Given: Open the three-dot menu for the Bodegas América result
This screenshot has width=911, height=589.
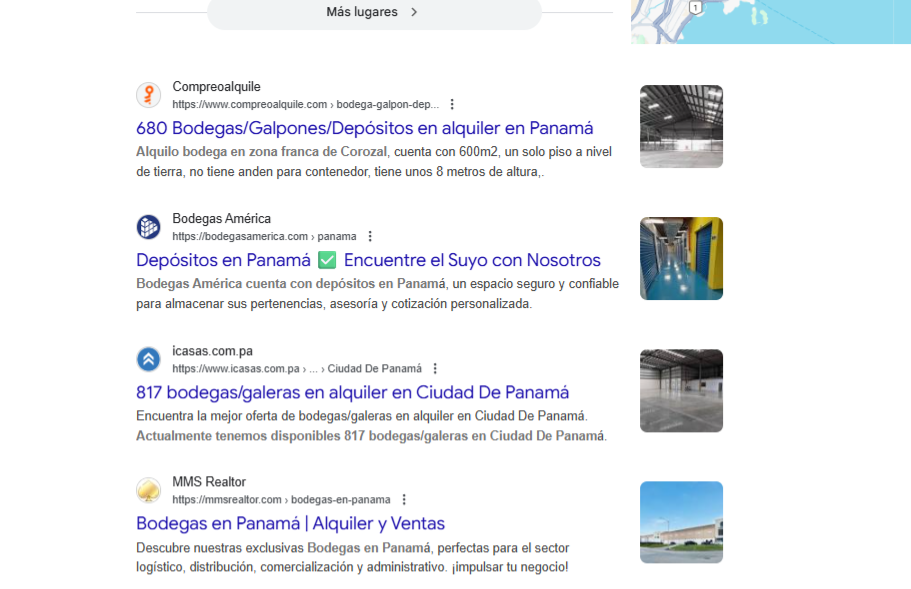Looking at the screenshot, I should click(x=370, y=236).
